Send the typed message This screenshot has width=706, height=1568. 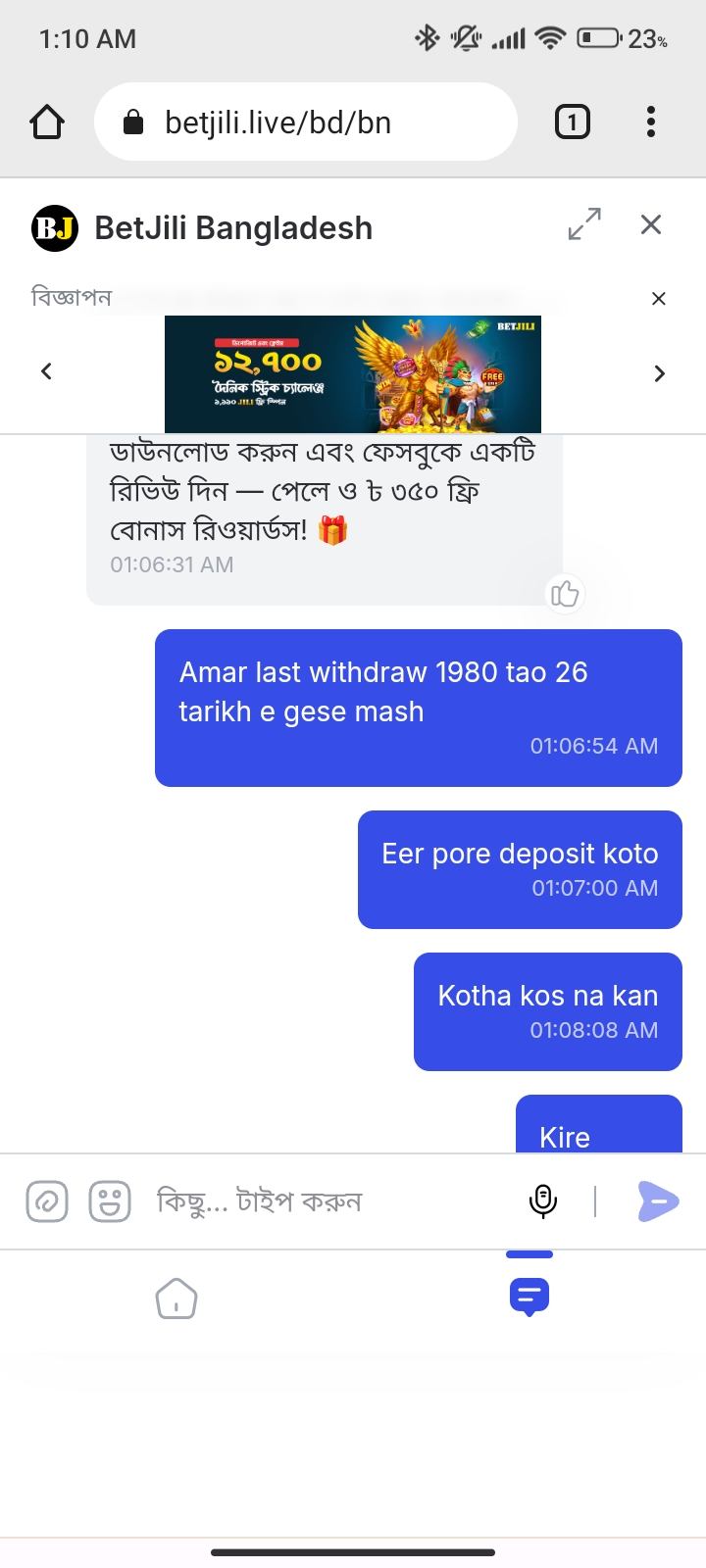(658, 1200)
